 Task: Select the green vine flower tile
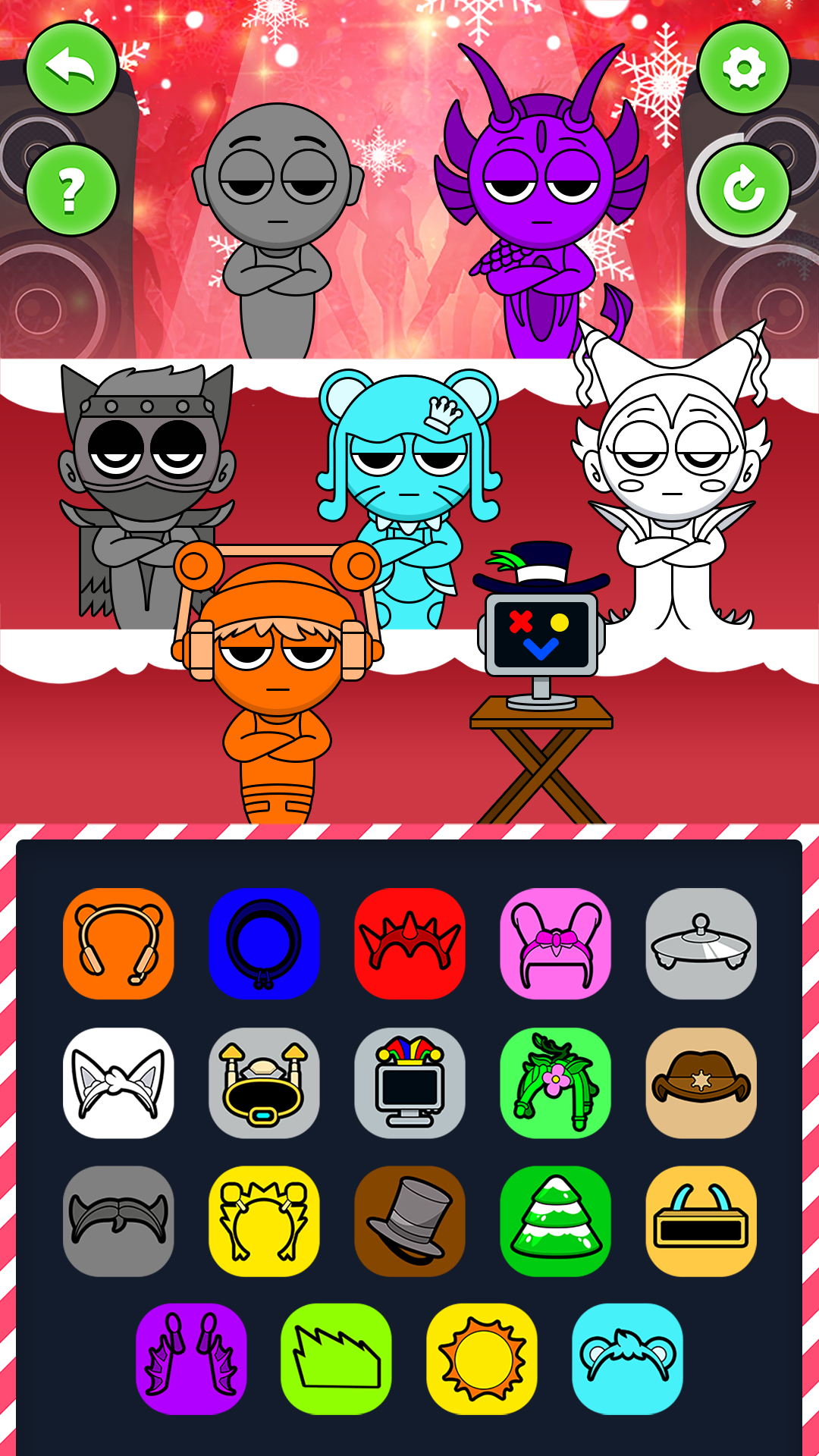(555, 1083)
